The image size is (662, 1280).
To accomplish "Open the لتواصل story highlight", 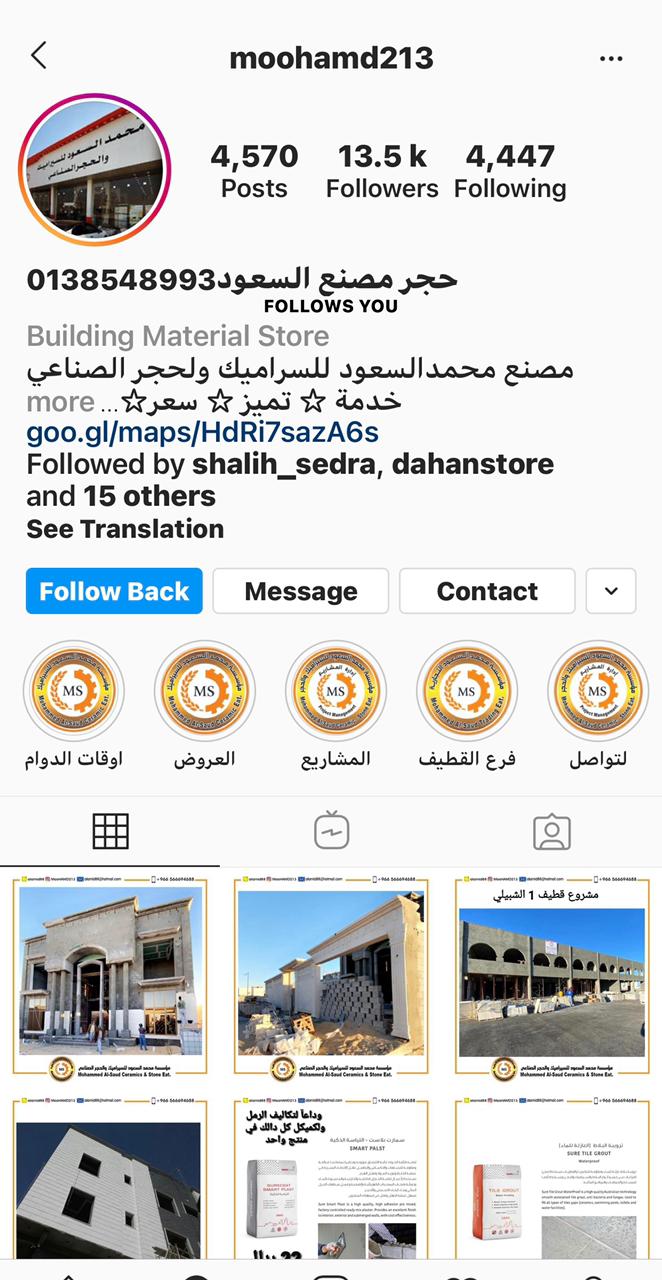I will tap(598, 692).
